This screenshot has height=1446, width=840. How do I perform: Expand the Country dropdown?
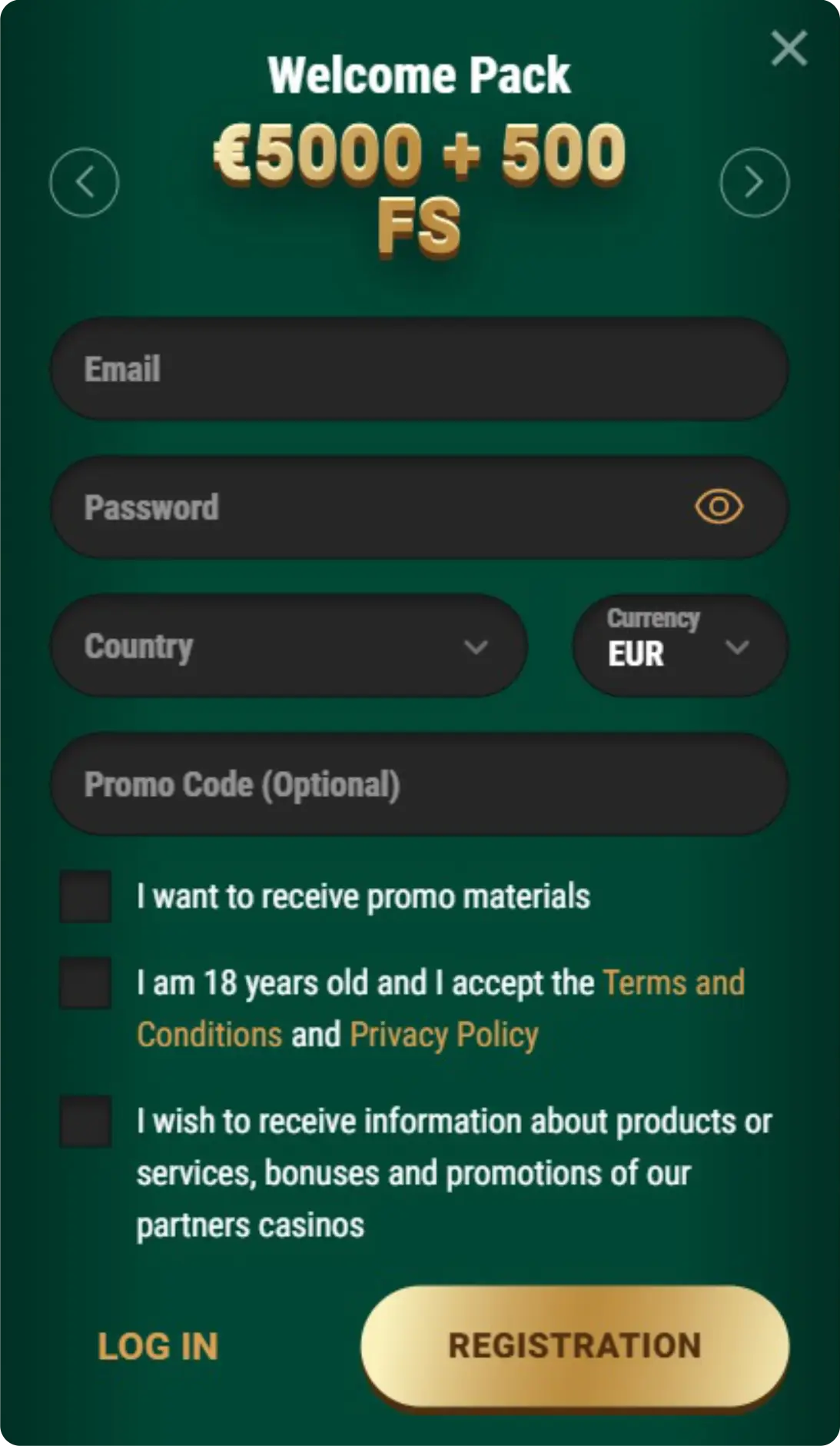[x=289, y=647]
